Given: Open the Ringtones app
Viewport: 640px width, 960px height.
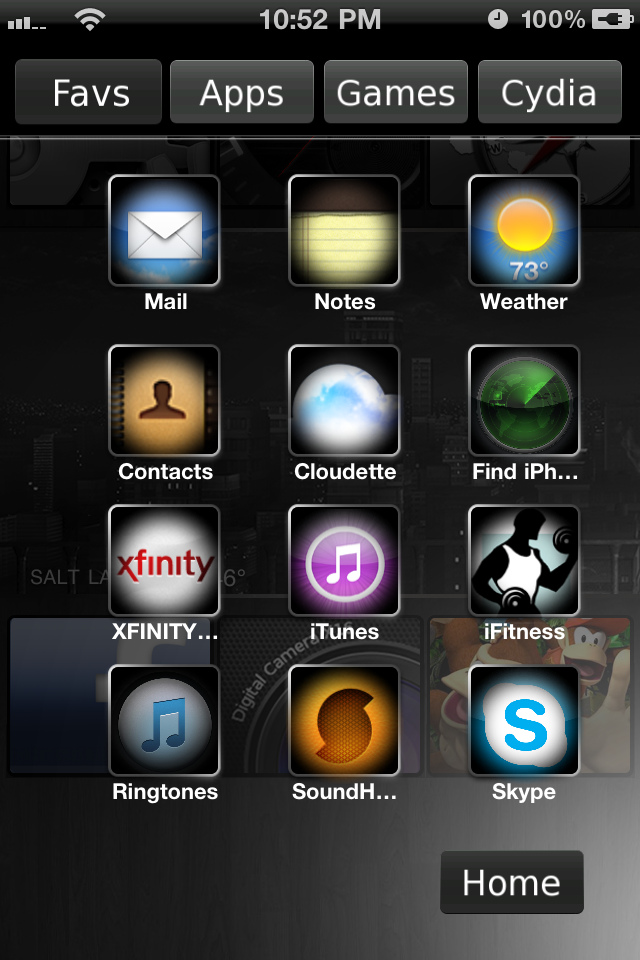Looking at the screenshot, I should [x=164, y=721].
